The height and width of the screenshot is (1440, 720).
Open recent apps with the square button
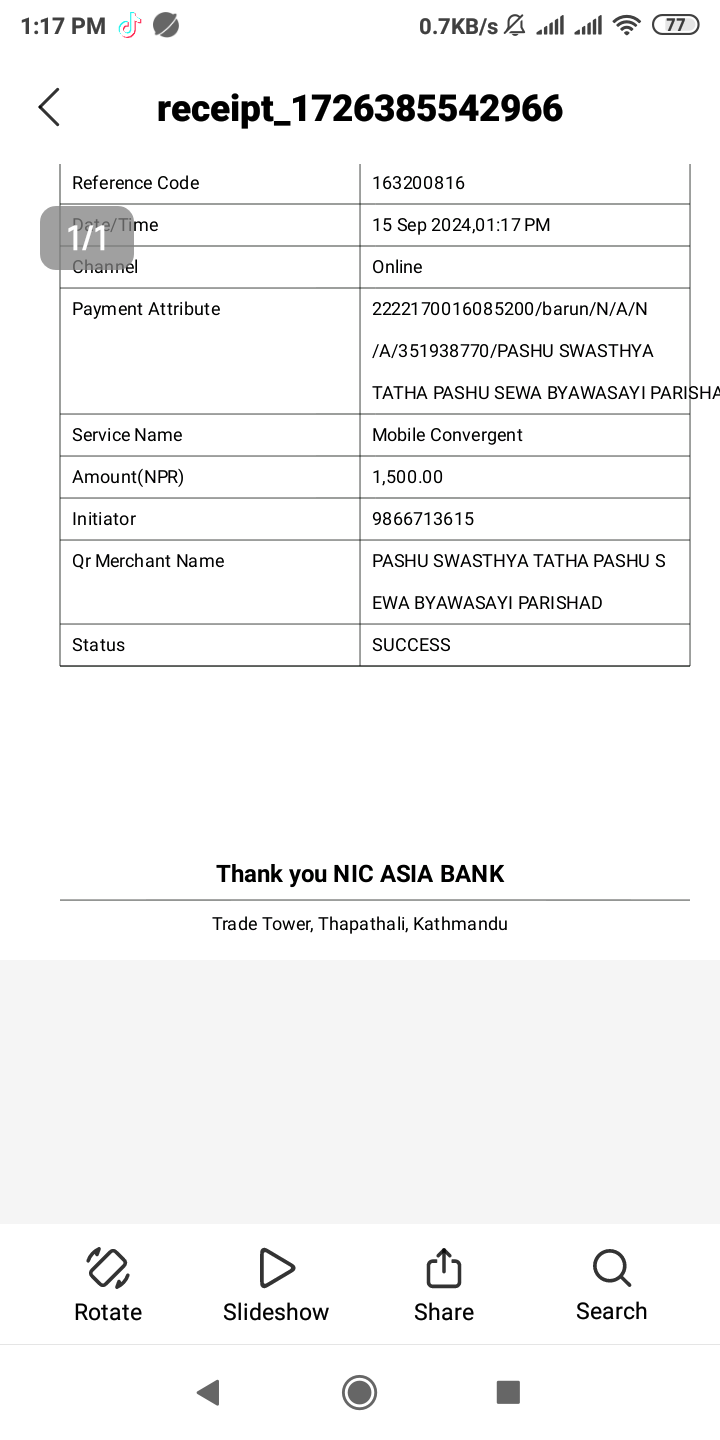(x=508, y=1392)
